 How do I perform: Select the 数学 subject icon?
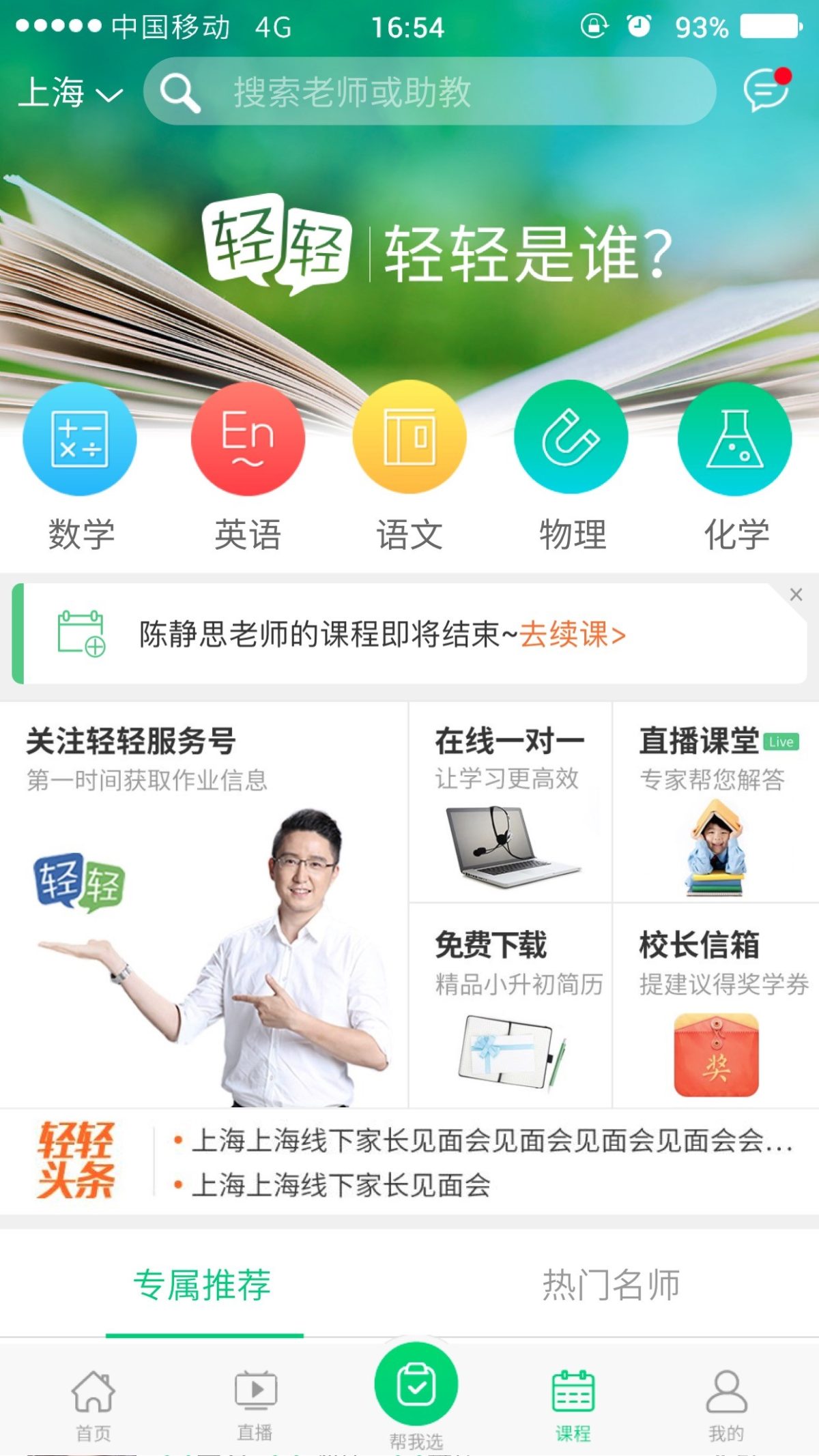coord(80,439)
